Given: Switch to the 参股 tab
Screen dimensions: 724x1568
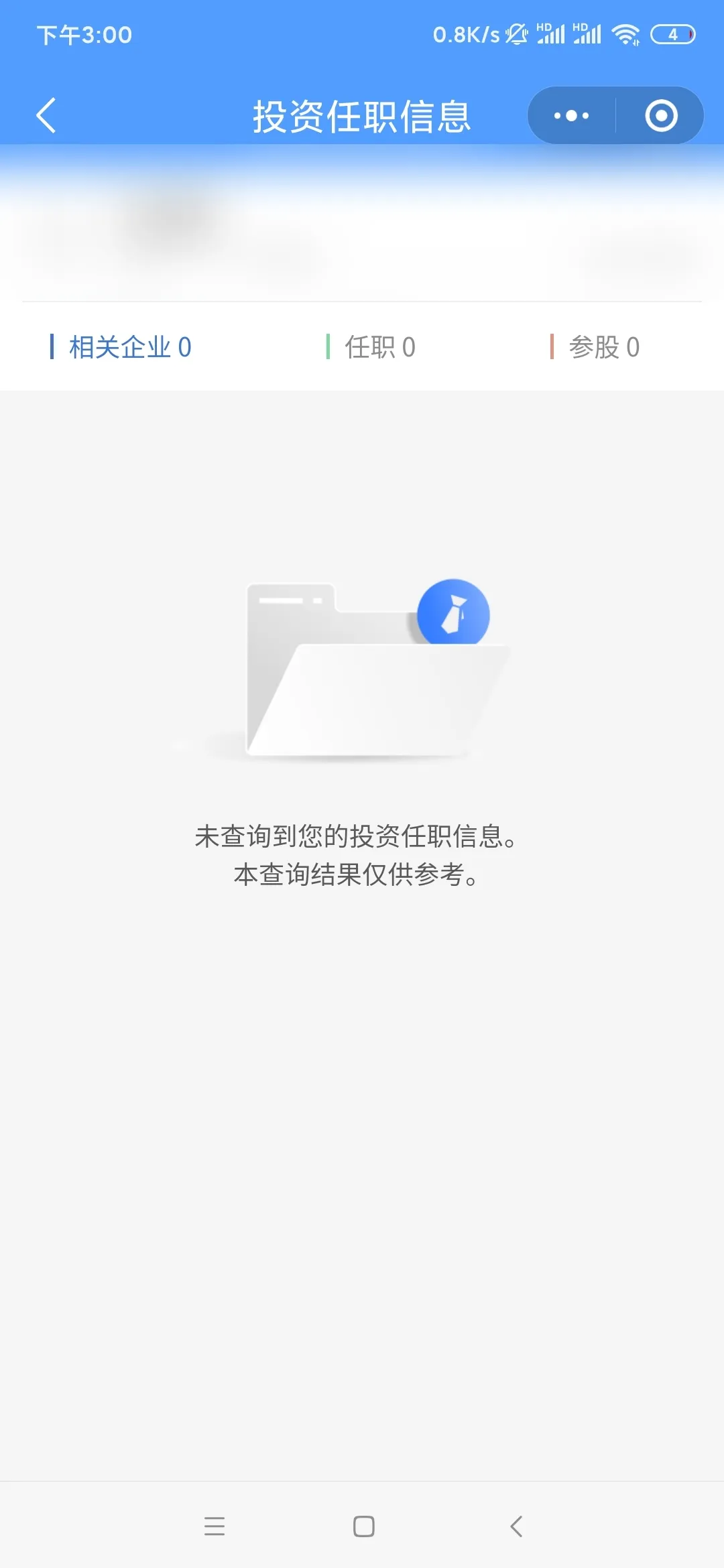Looking at the screenshot, I should coord(603,347).
